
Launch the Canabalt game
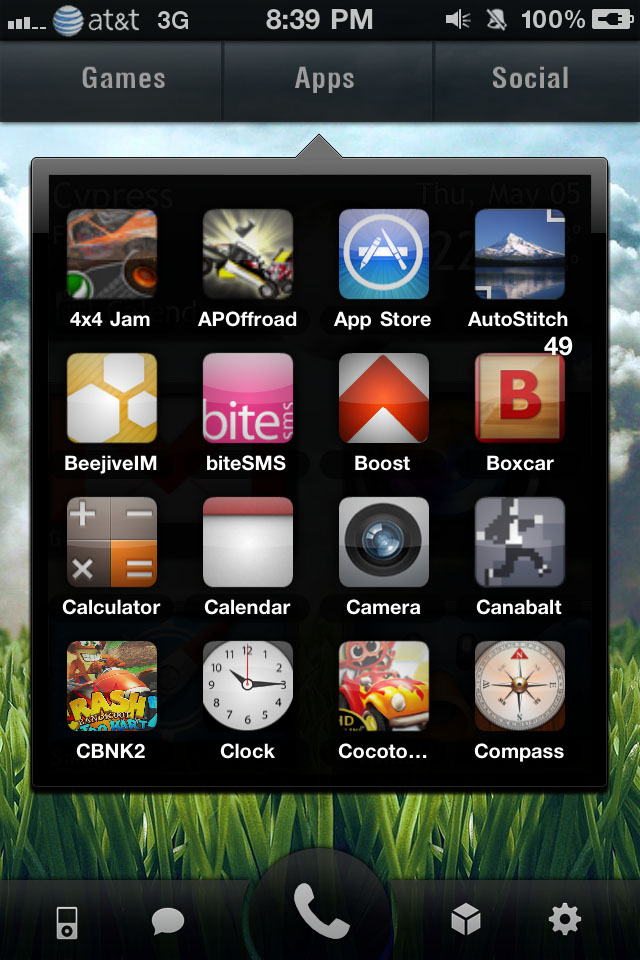519,542
